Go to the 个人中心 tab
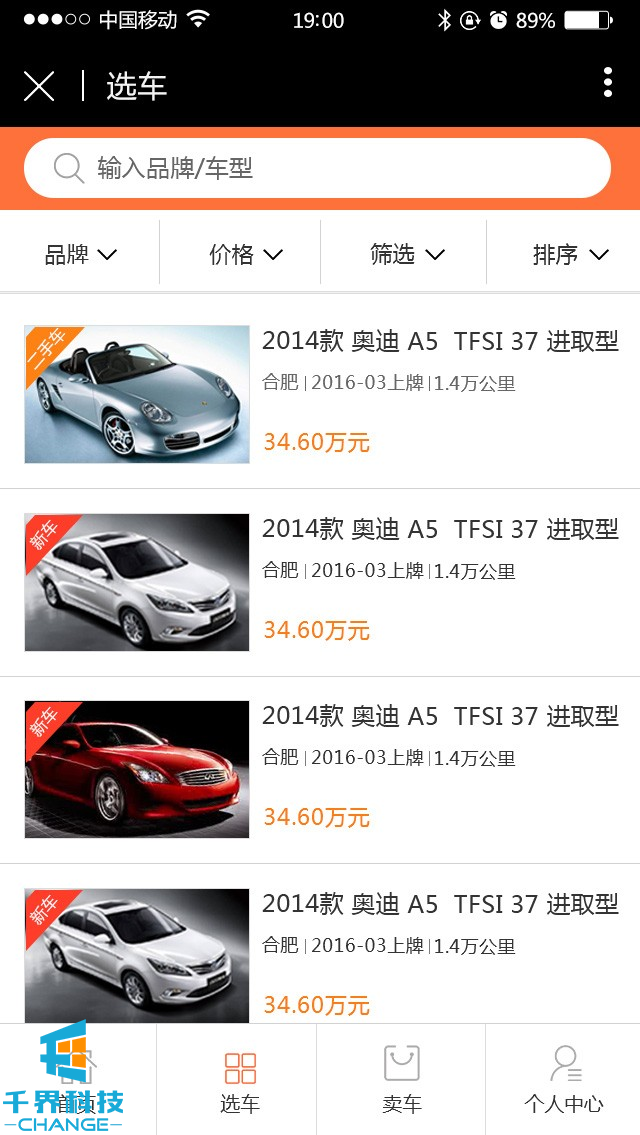 coord(564,1081)
